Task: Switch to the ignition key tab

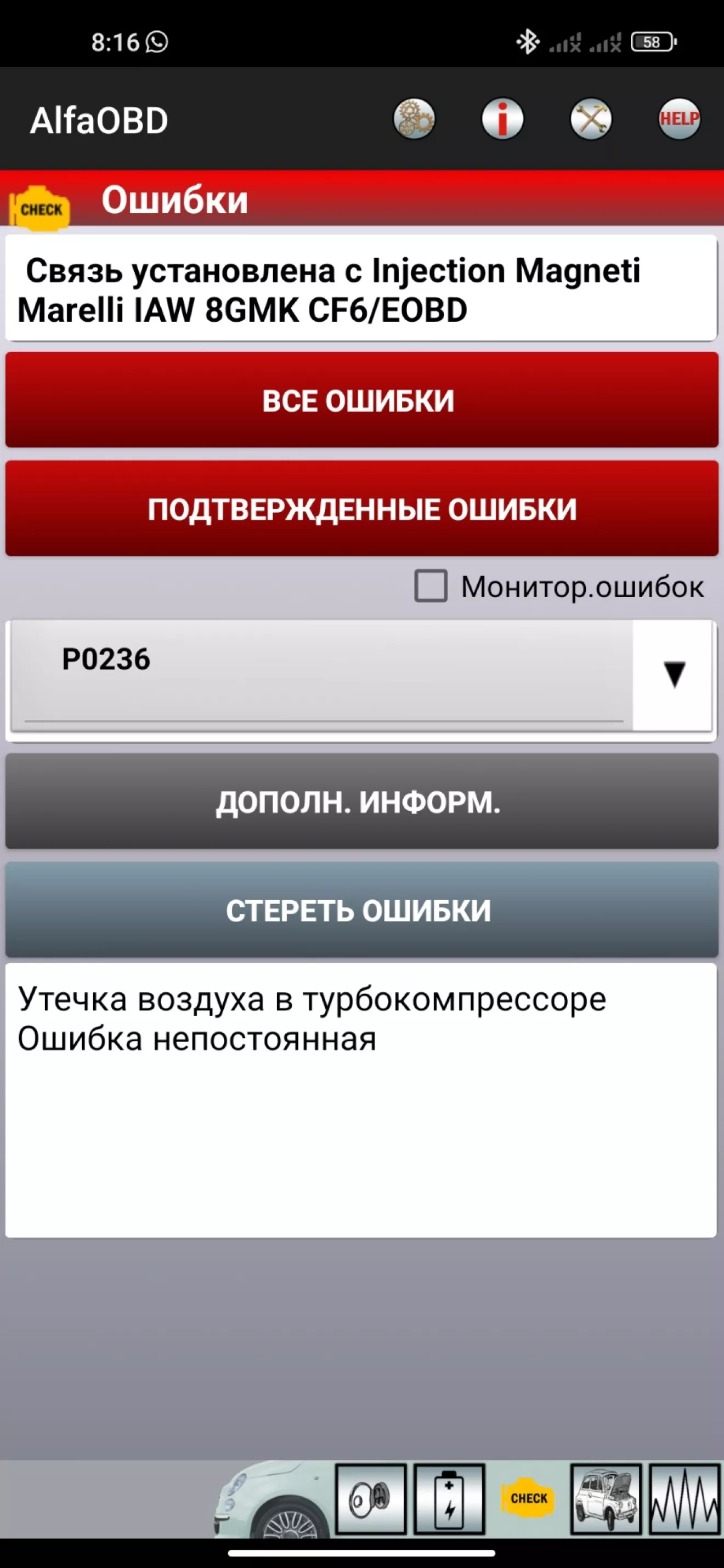Action: pos(370,1498)
